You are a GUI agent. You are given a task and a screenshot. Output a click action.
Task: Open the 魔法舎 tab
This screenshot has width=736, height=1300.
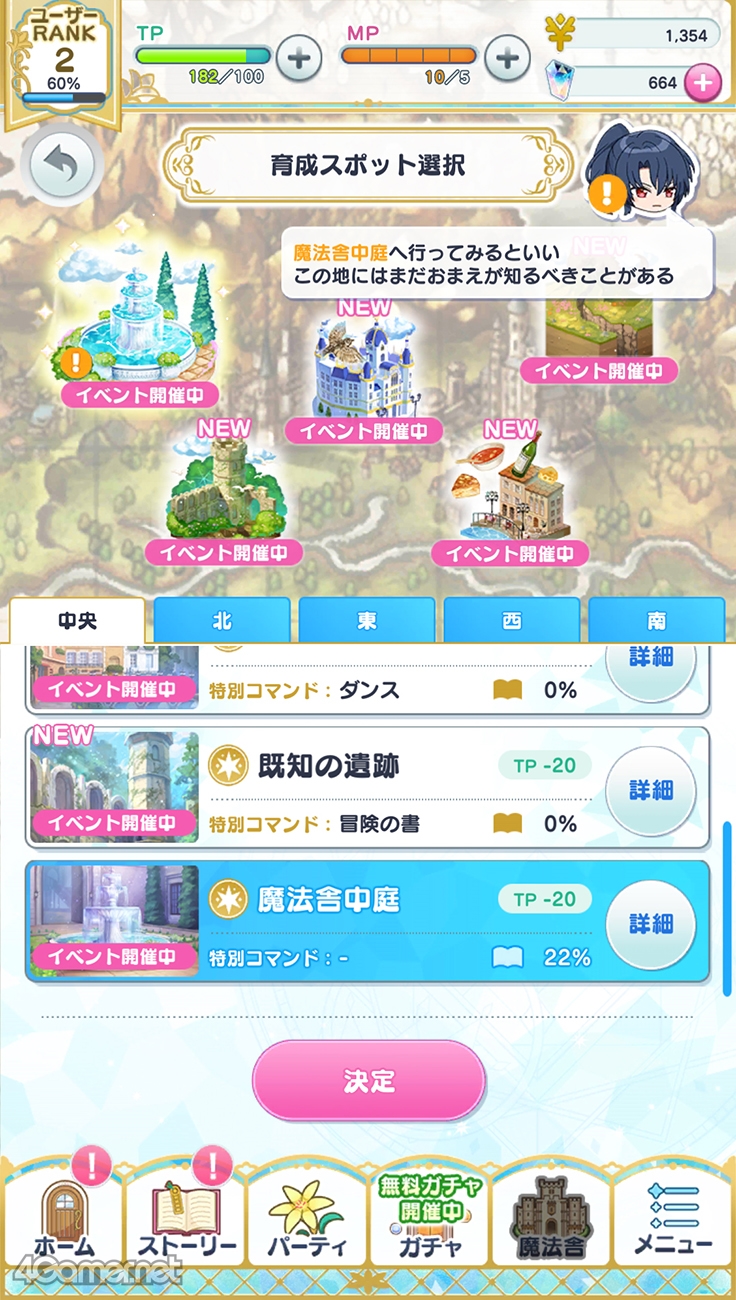pyautogui.click(x=551, y=1221)
